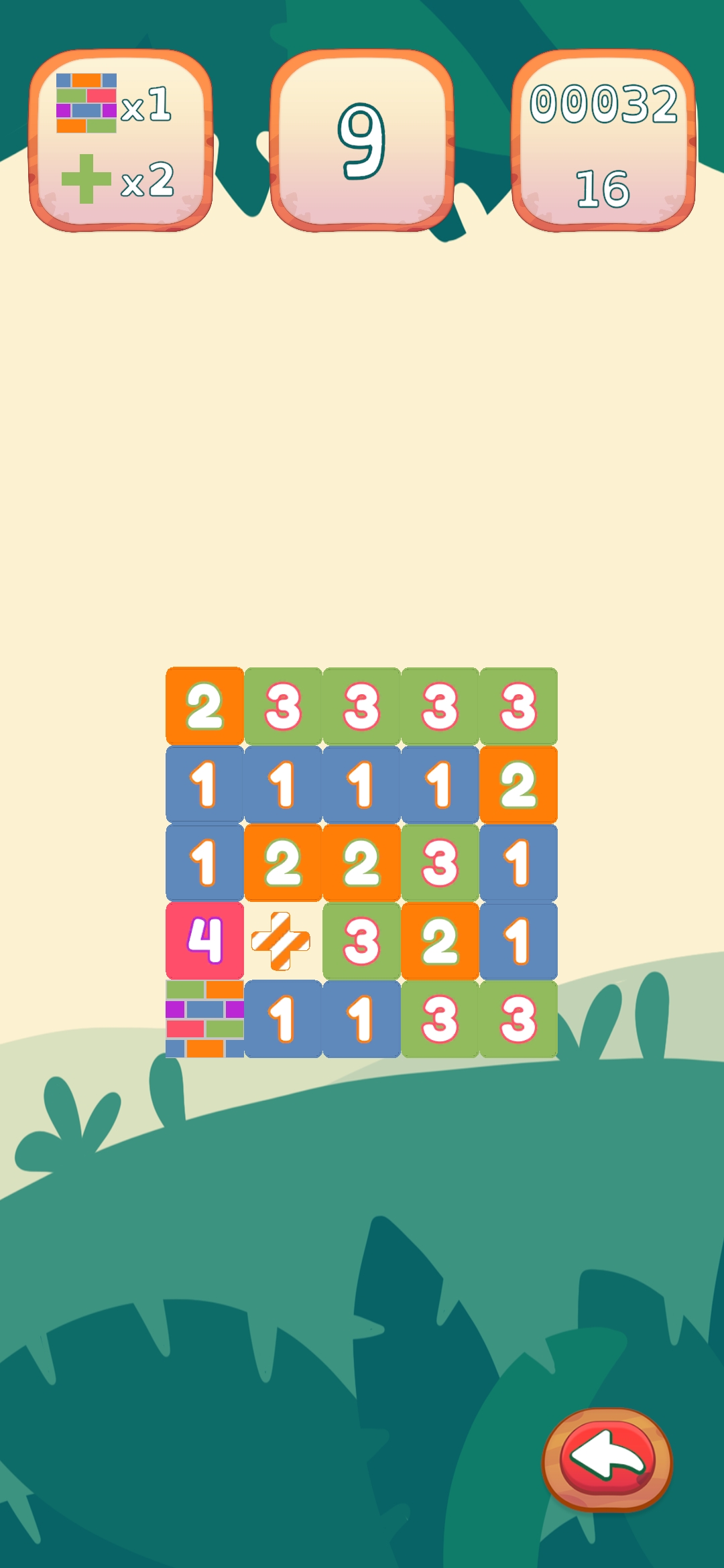This screenshot has width=724, height=1568.
Task: Tap the orange 2 tile beside the green 3s row
Action: [x=204, y=706]
